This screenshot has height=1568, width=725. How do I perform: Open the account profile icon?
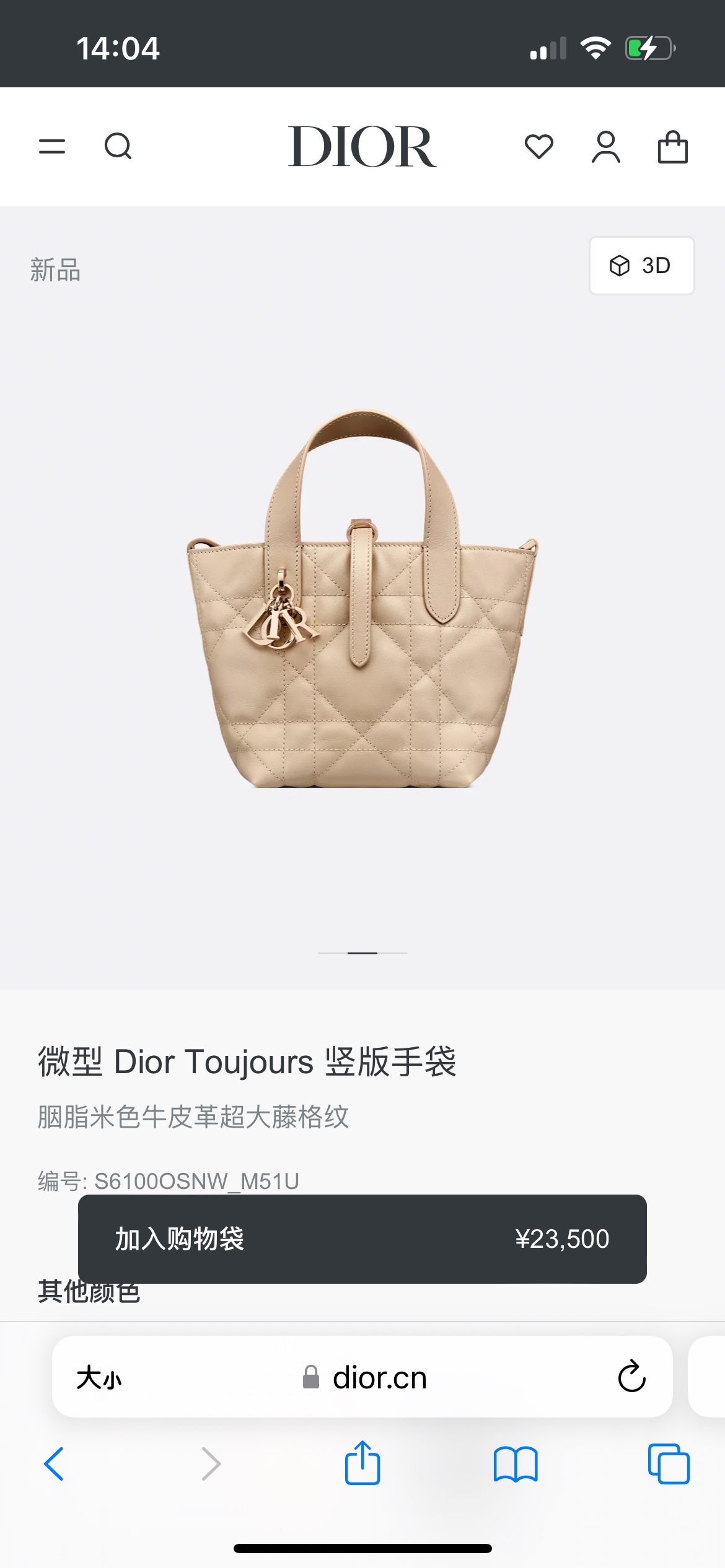coord(605,147)
